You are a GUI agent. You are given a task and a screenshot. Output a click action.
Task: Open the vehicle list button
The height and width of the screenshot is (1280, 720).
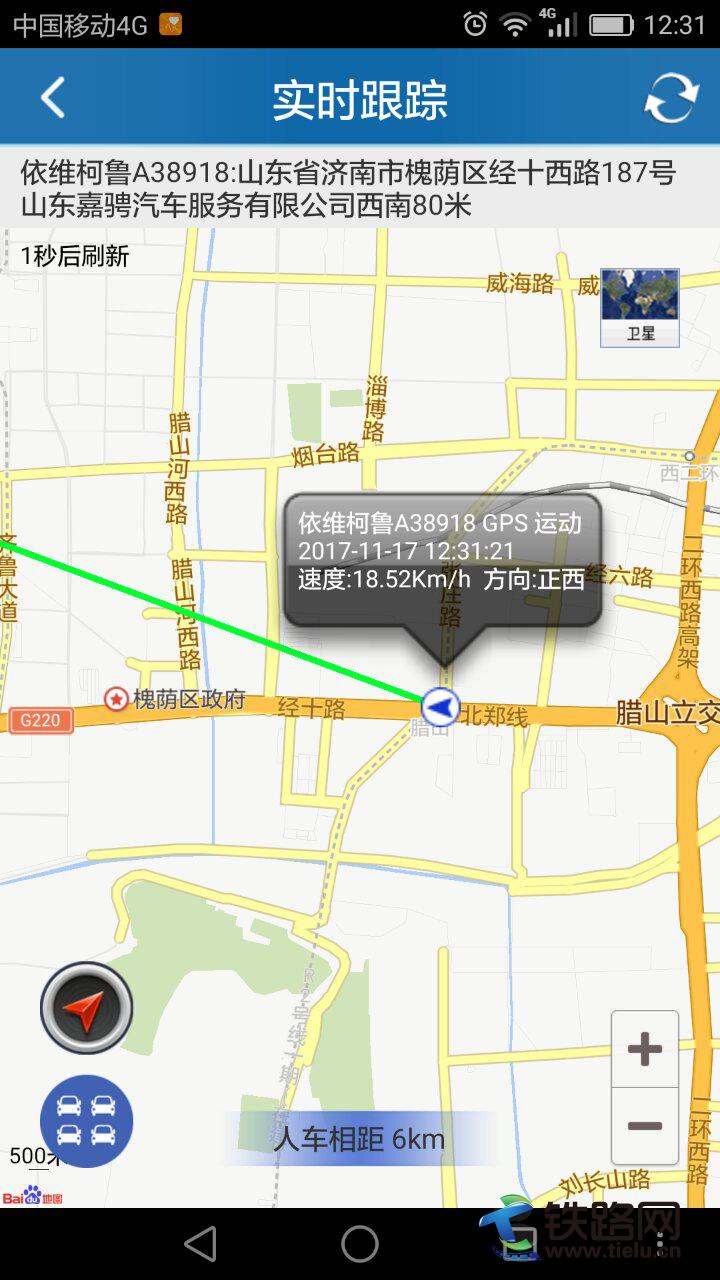pyautogui.click(x=87, y=1120)
